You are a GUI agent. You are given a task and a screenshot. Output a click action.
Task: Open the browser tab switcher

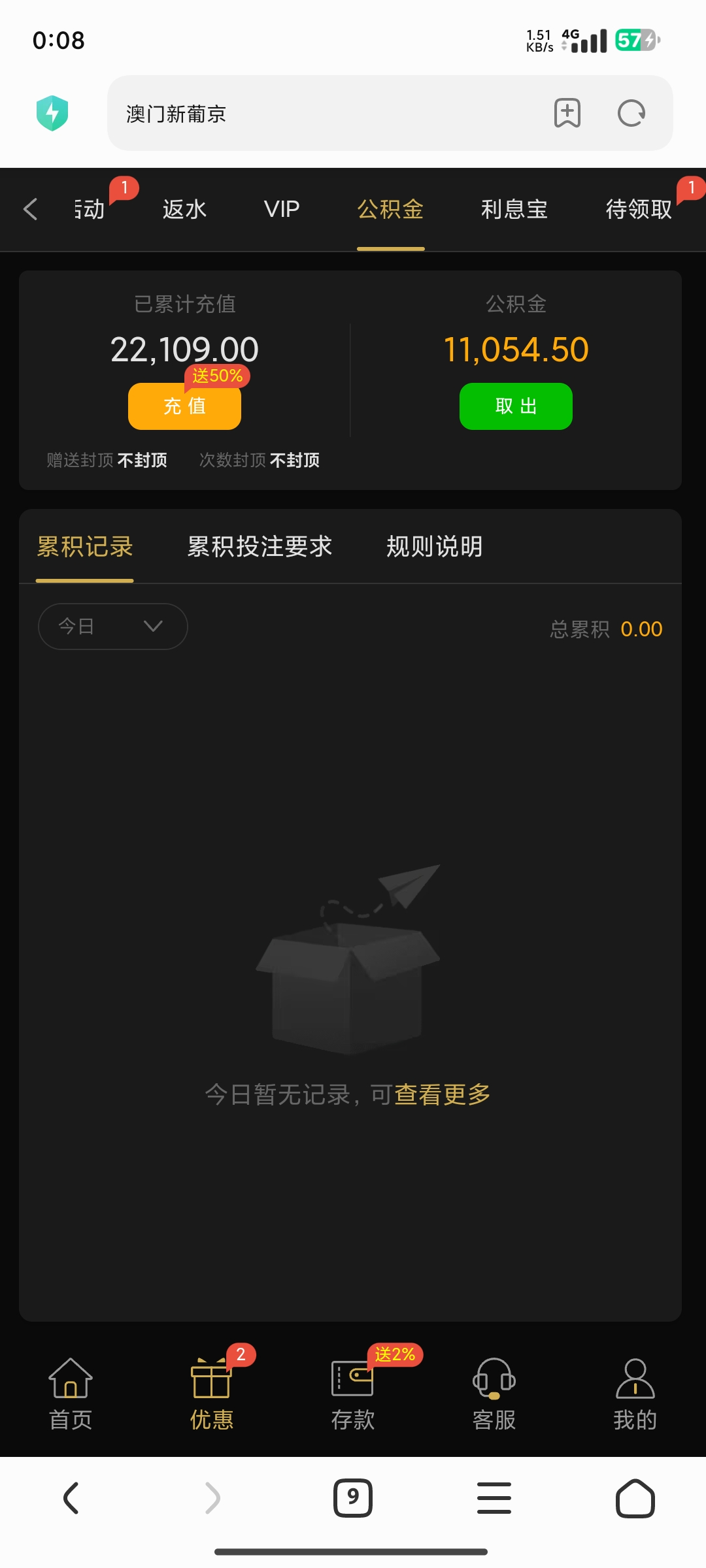(353, 1497)
